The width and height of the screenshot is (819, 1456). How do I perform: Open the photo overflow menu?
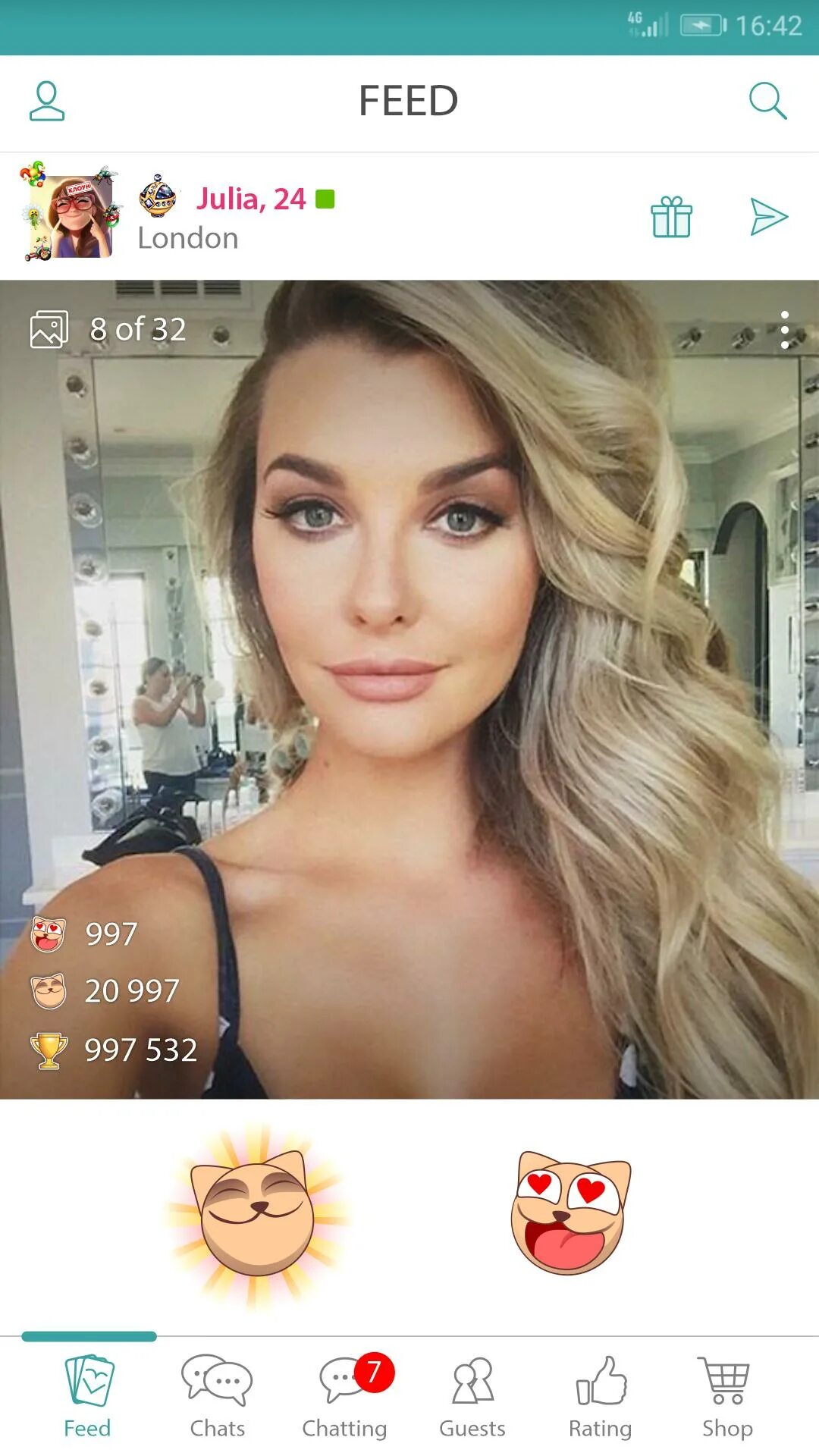coord(785,330)
